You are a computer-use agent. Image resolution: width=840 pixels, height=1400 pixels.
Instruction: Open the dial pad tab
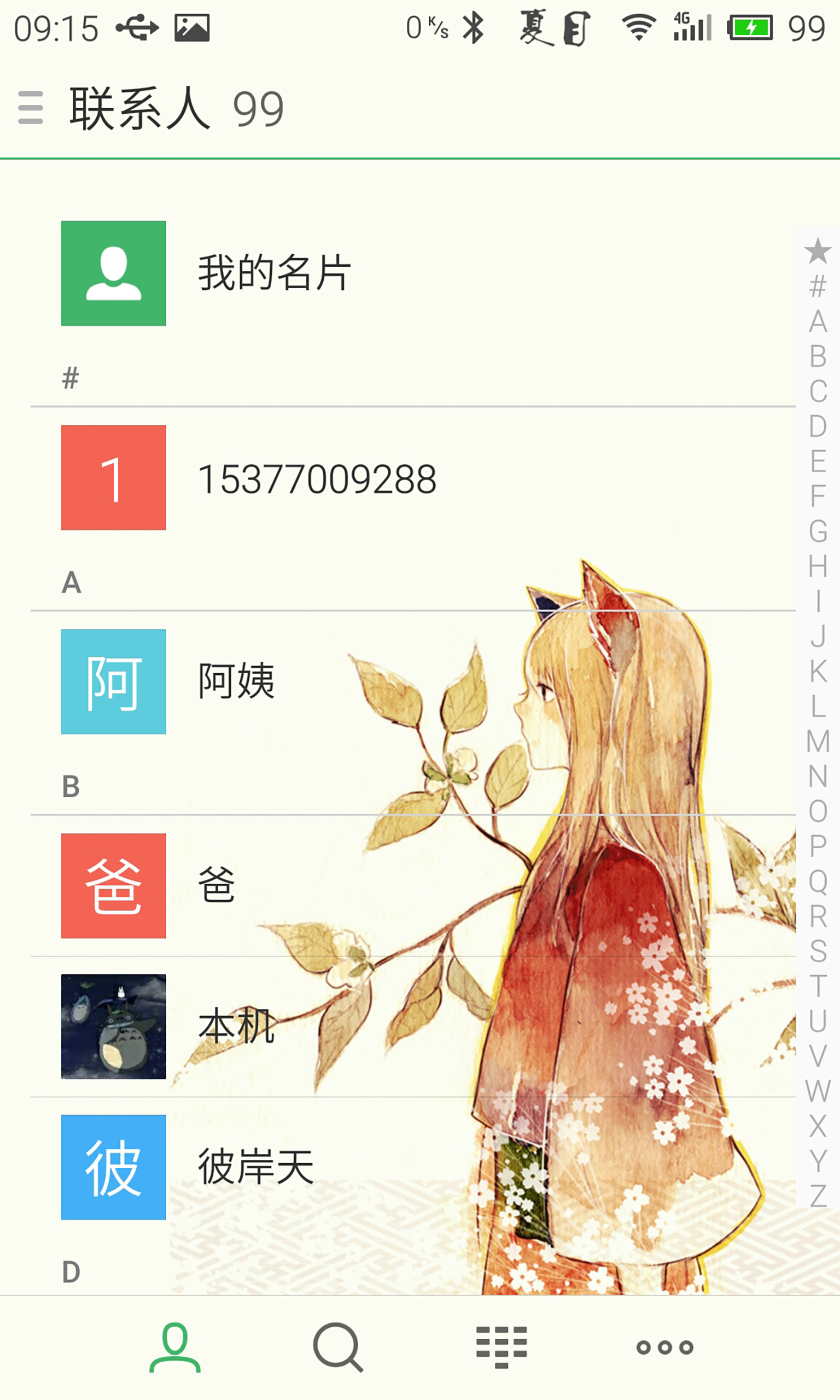tap(501, 1347)
